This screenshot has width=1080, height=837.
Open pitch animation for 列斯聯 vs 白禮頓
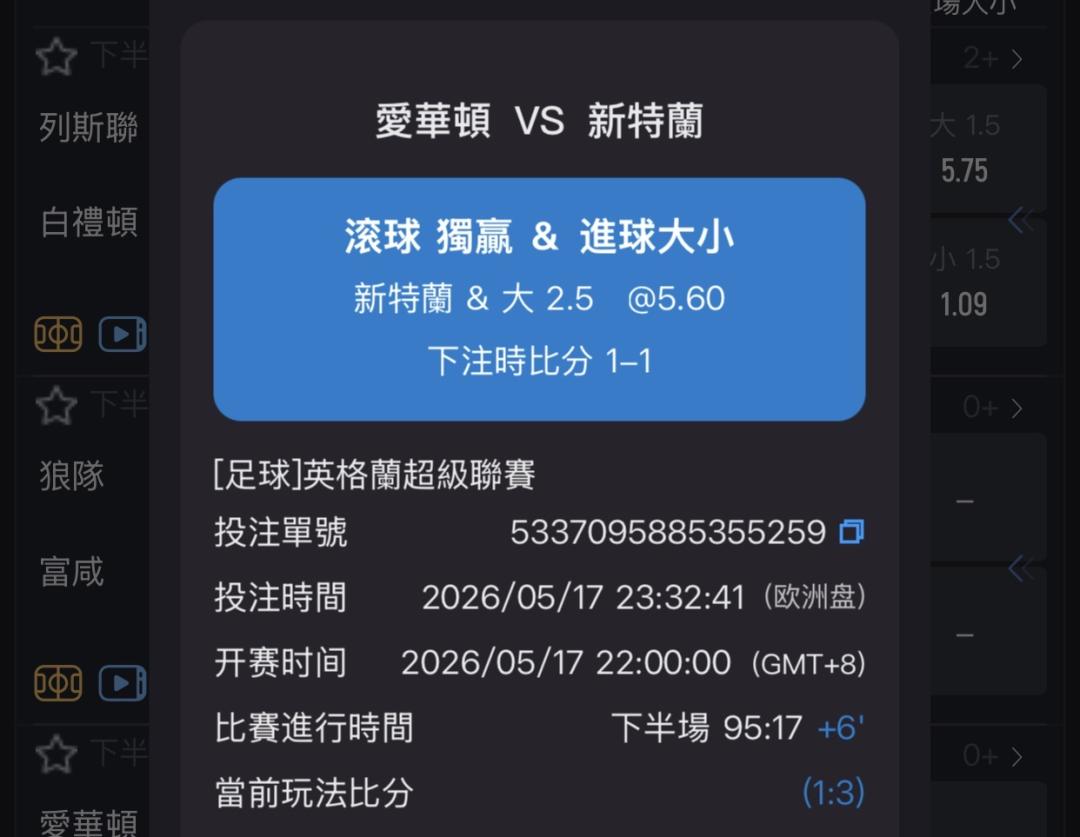click(x=58, y=334)
